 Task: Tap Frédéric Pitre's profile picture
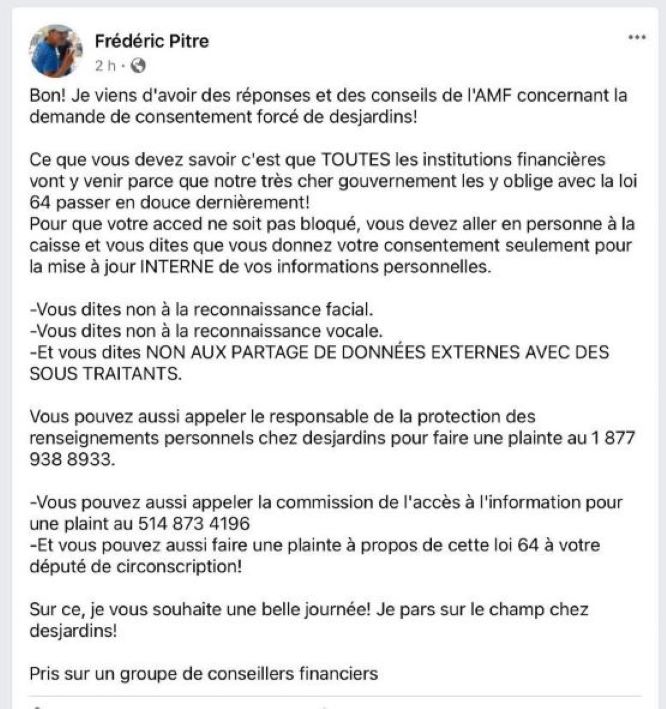(x=57, y=51)
